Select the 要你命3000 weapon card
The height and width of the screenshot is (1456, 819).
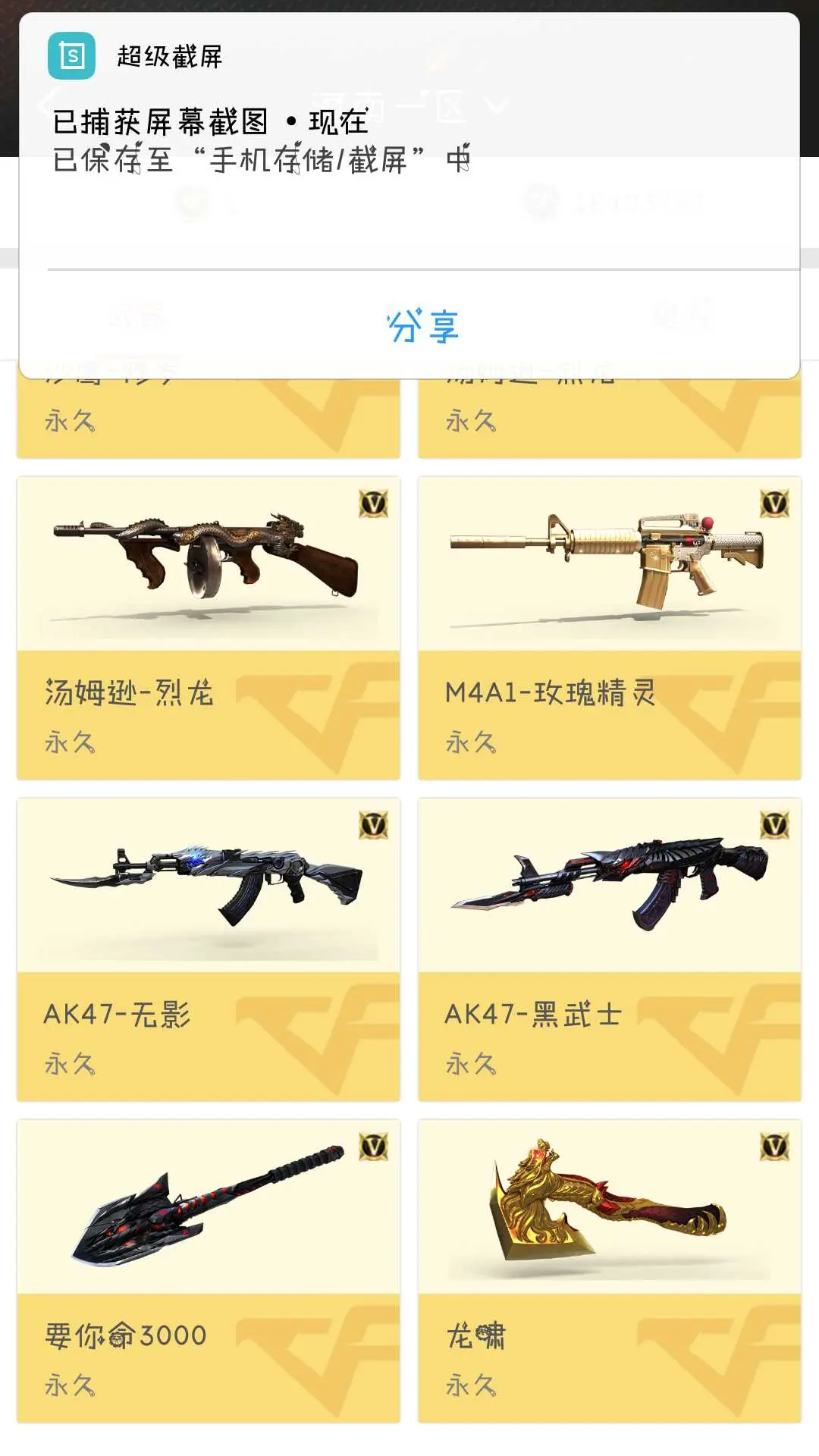tap(209, 1271)
